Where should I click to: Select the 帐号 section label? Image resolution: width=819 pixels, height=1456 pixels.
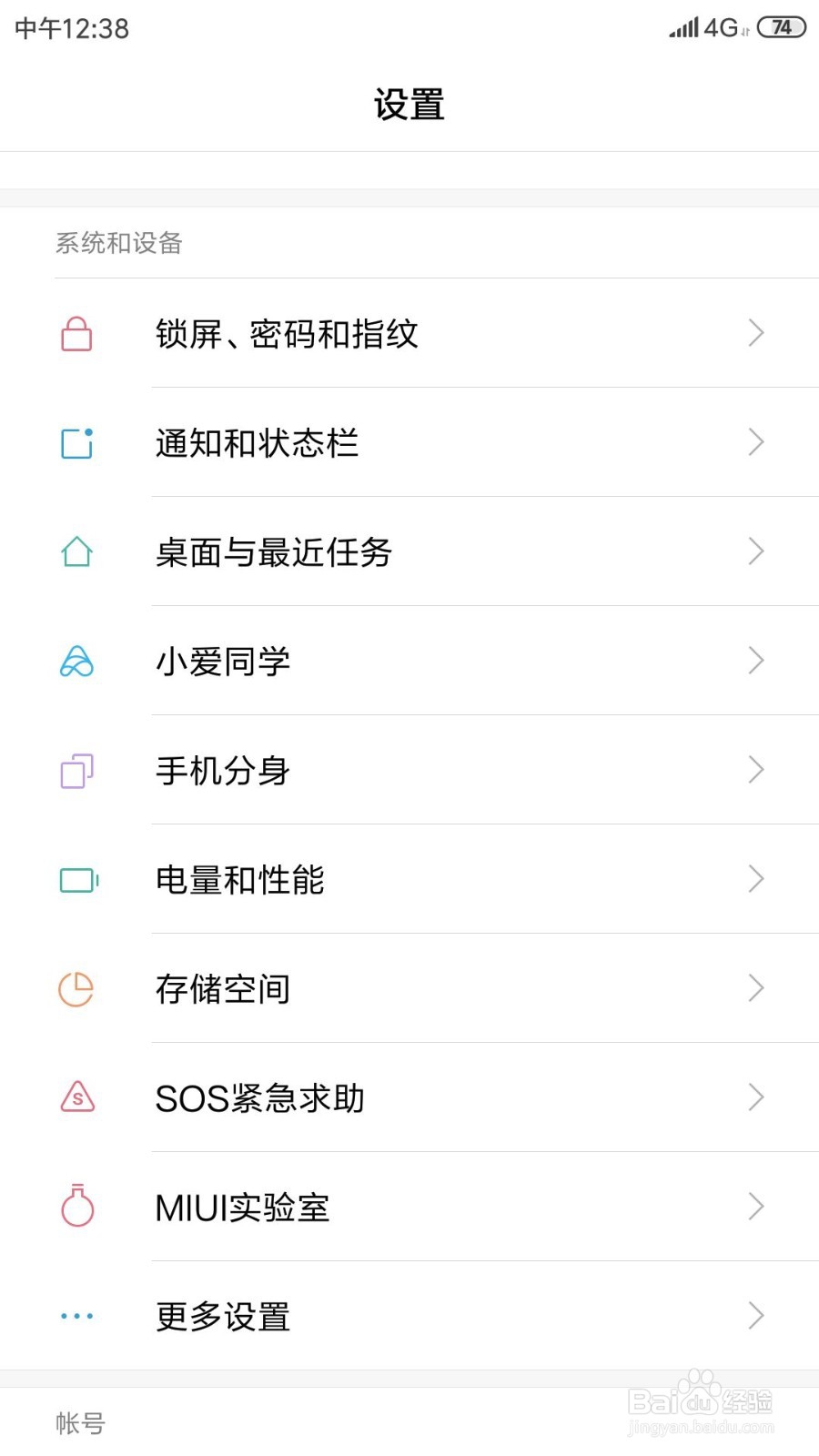coord(80,1422)
